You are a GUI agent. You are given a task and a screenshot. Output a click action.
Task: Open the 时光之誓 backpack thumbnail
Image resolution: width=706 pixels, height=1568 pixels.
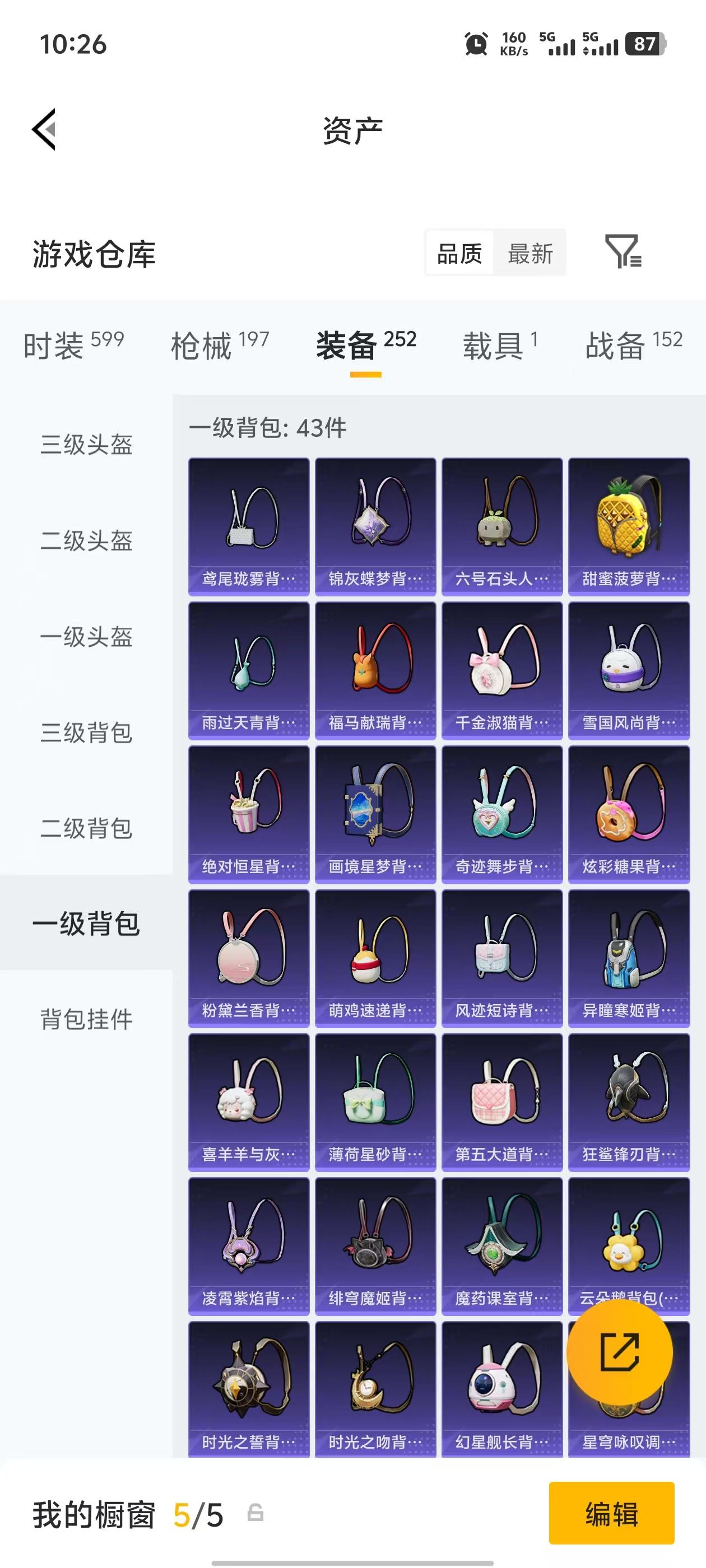coord(250,1388)
